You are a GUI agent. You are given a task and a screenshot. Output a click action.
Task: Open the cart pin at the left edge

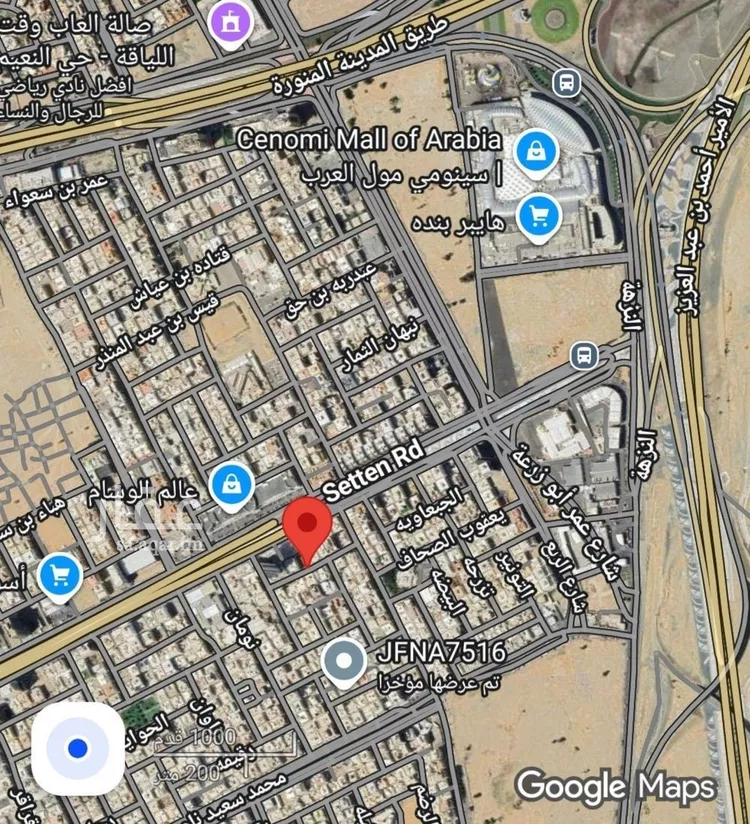click(x=59, y=576)
